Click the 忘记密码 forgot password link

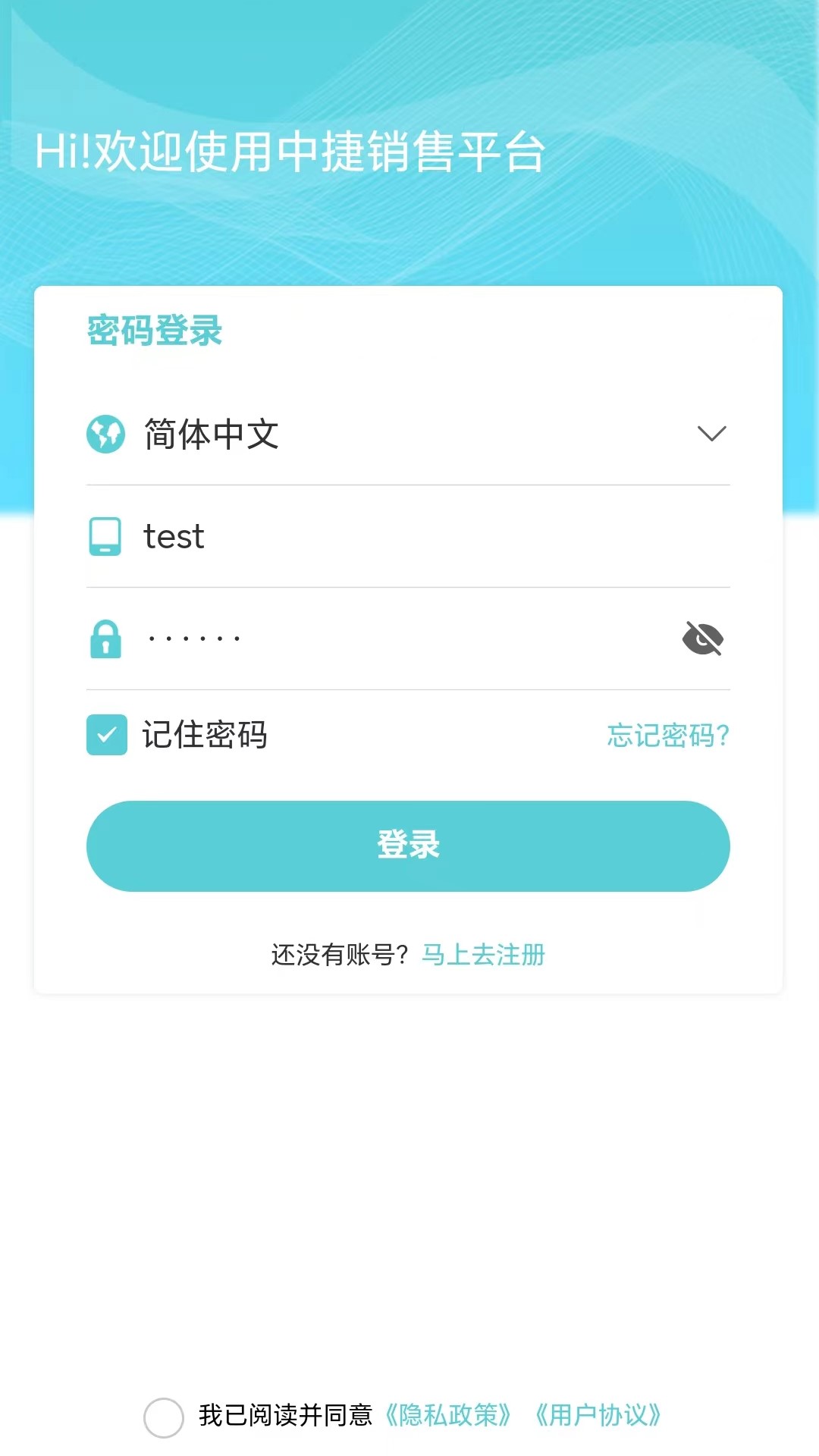click(667, 734)
